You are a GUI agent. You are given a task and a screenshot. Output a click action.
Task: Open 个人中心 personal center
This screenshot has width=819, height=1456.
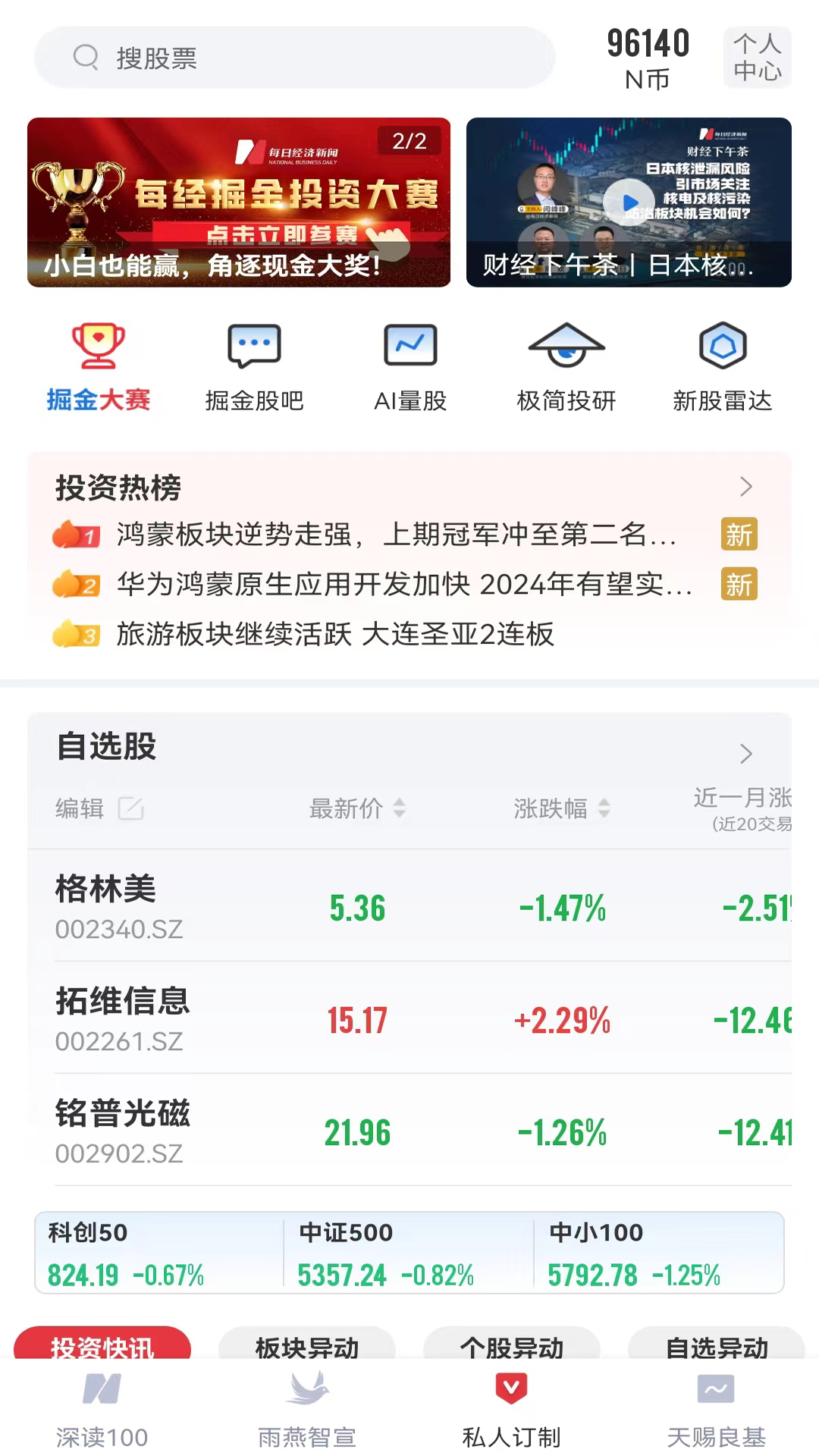(758, 57)
